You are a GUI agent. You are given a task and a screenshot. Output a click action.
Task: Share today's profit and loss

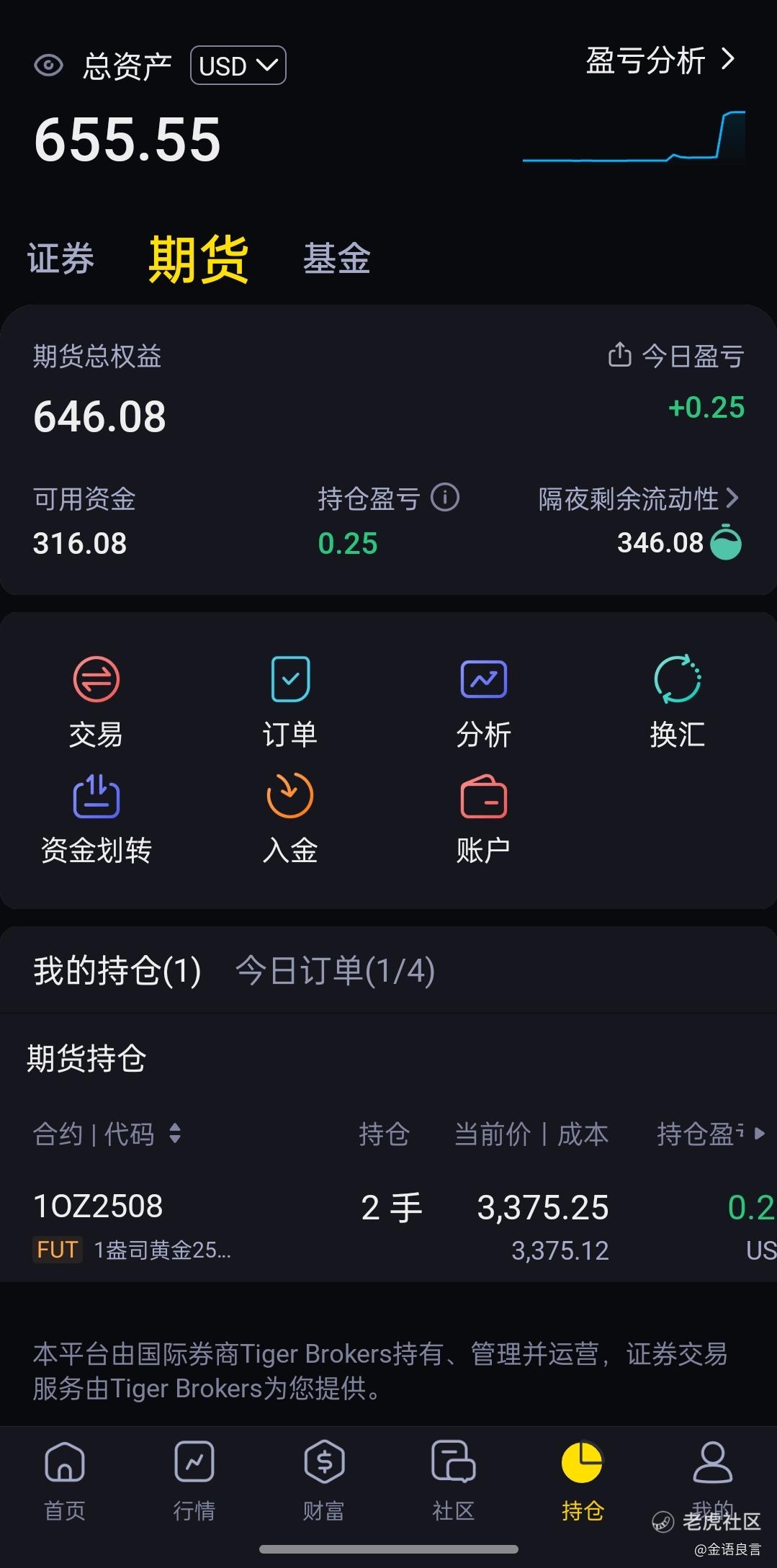click(619, 355)
